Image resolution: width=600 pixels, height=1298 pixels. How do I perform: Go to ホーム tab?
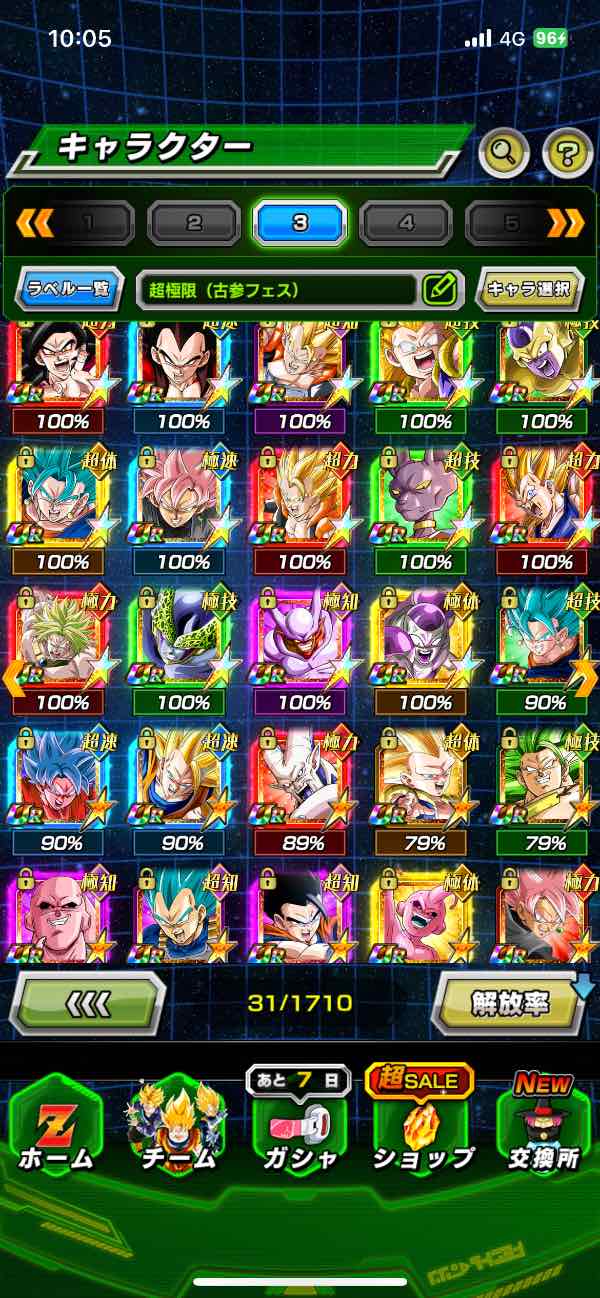[x=56, y=1125]
